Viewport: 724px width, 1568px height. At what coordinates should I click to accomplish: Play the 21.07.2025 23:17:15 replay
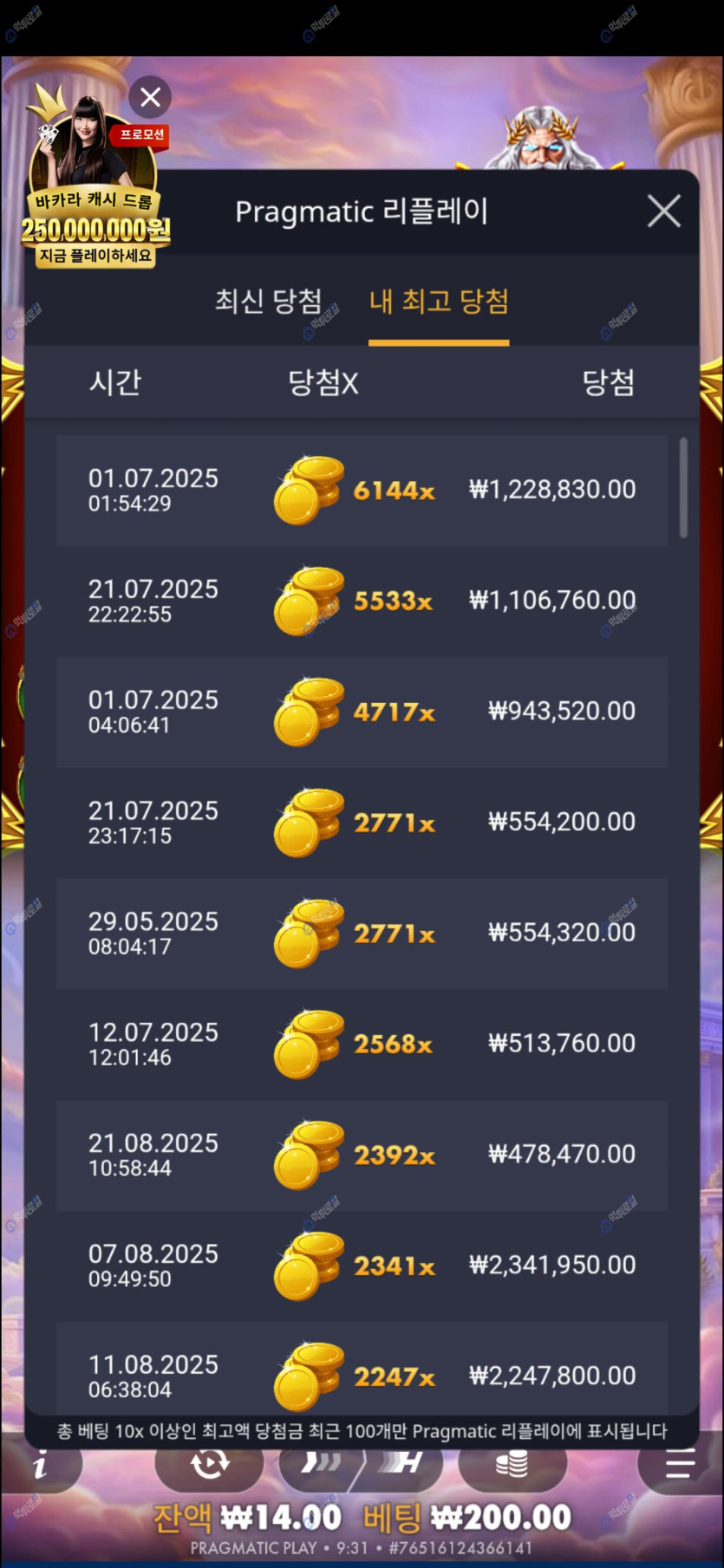coord(362,823)
